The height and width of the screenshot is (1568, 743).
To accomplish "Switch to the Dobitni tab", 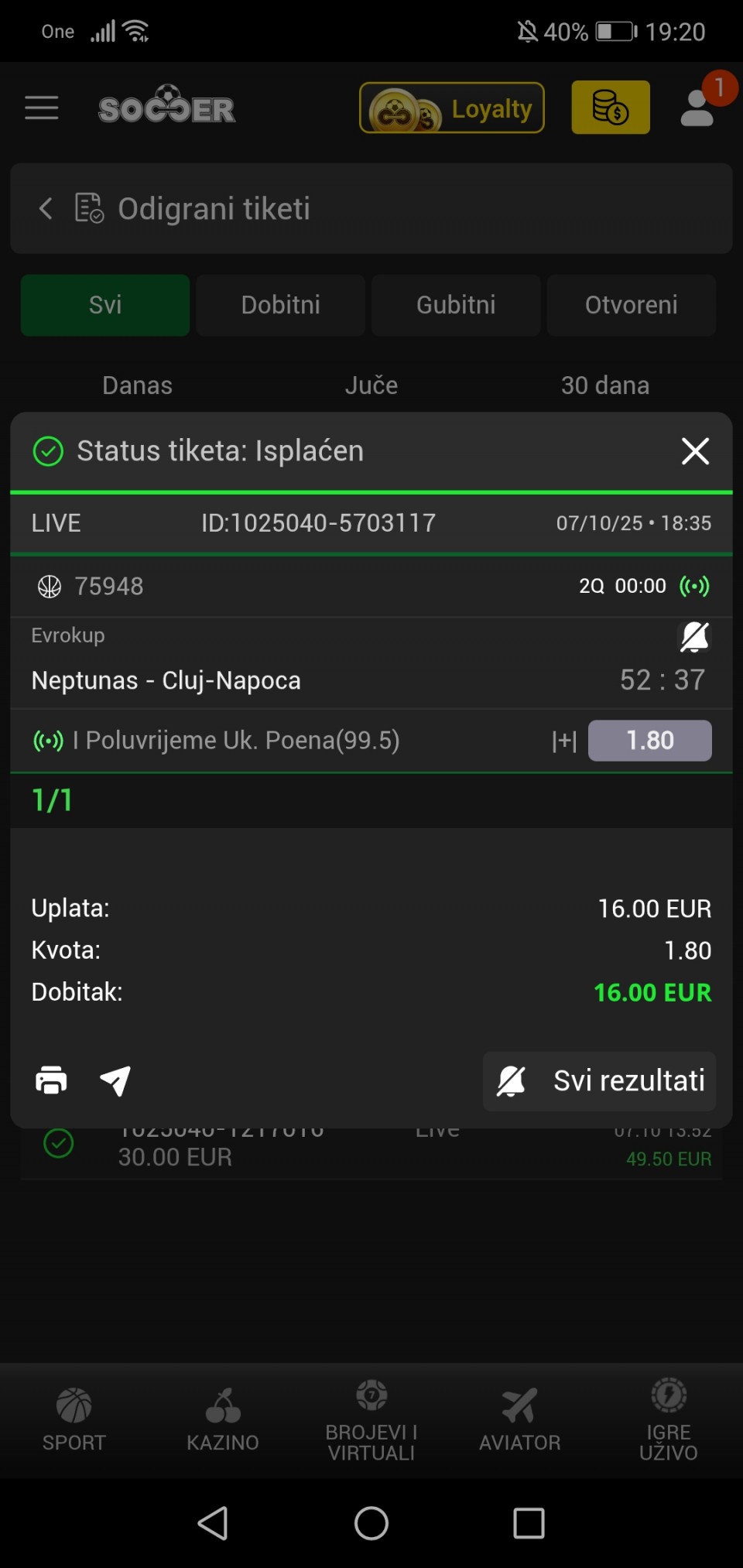I will (x=280, y=305).
